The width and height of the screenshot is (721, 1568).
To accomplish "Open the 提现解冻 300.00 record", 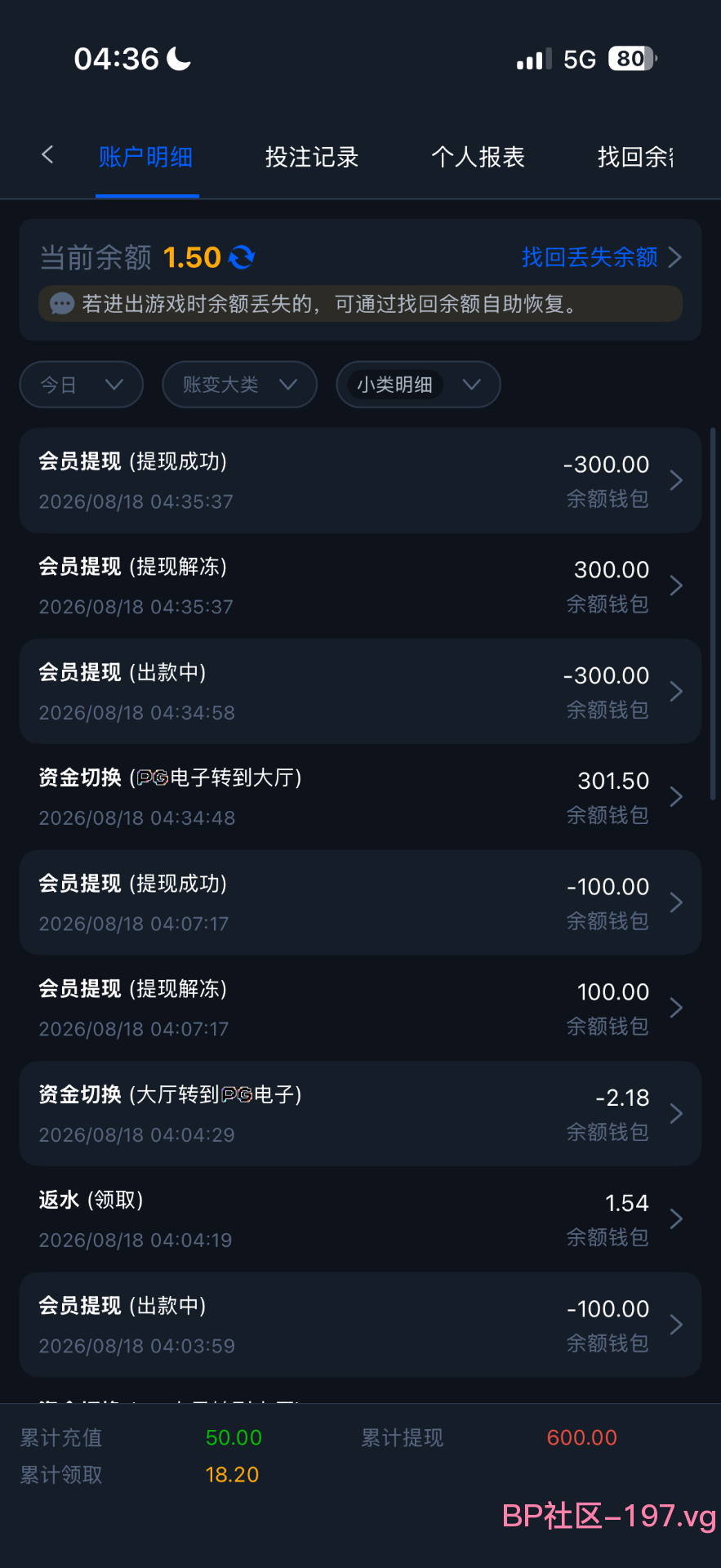I will tap(360, 586).
